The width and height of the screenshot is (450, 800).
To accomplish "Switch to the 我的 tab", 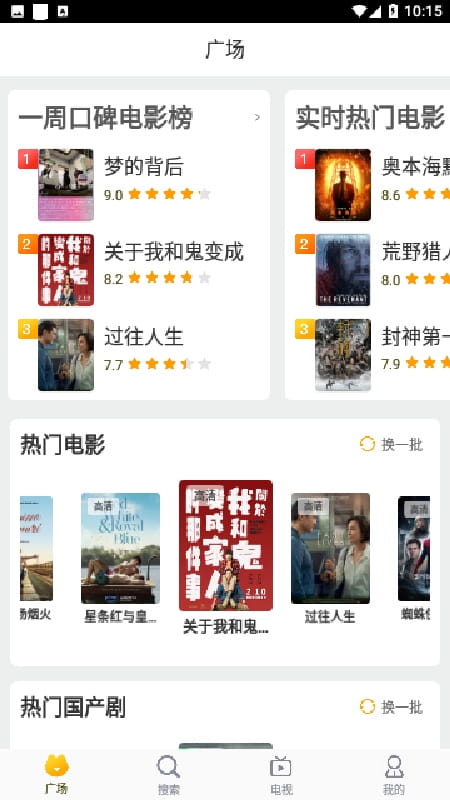I will pos(393,774).
